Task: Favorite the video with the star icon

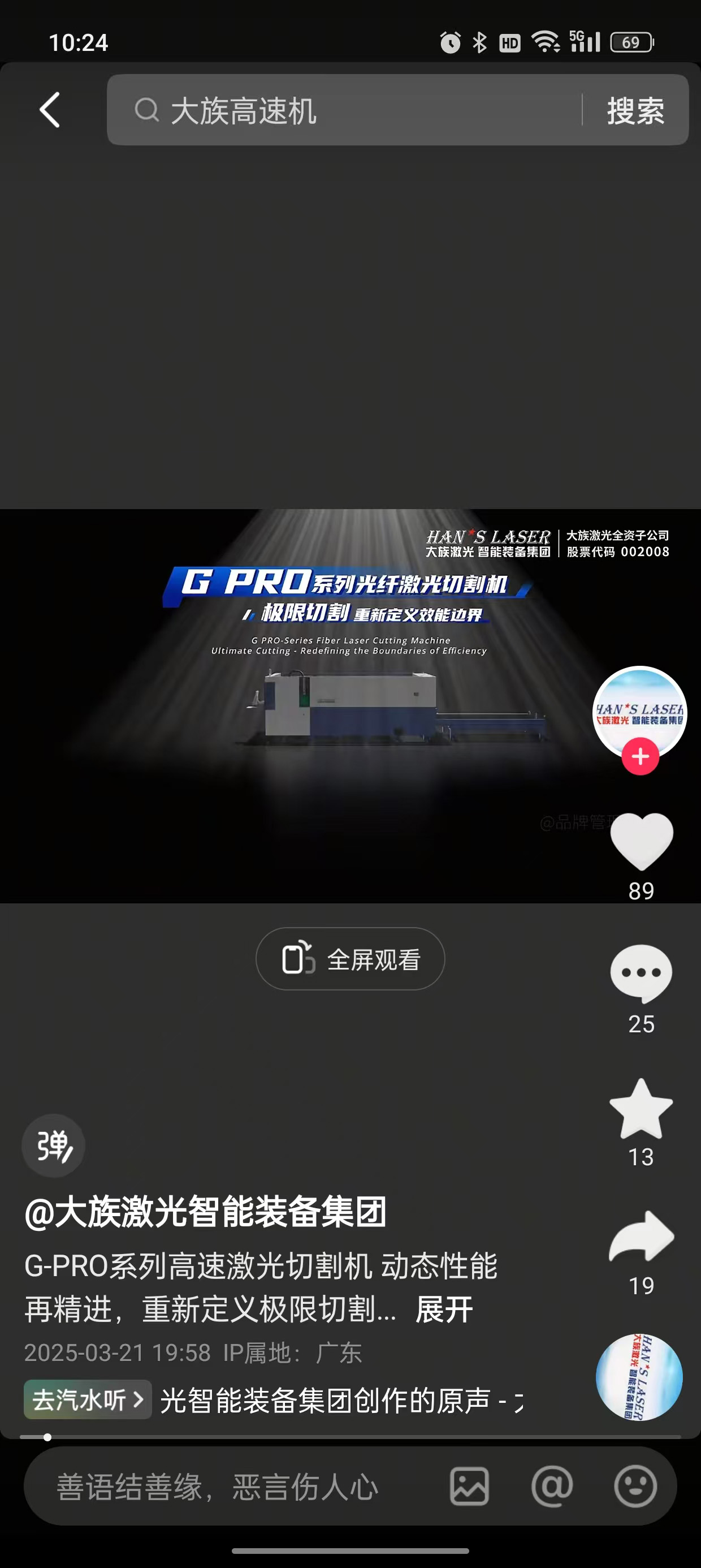Action: [x=641, y=1109]
